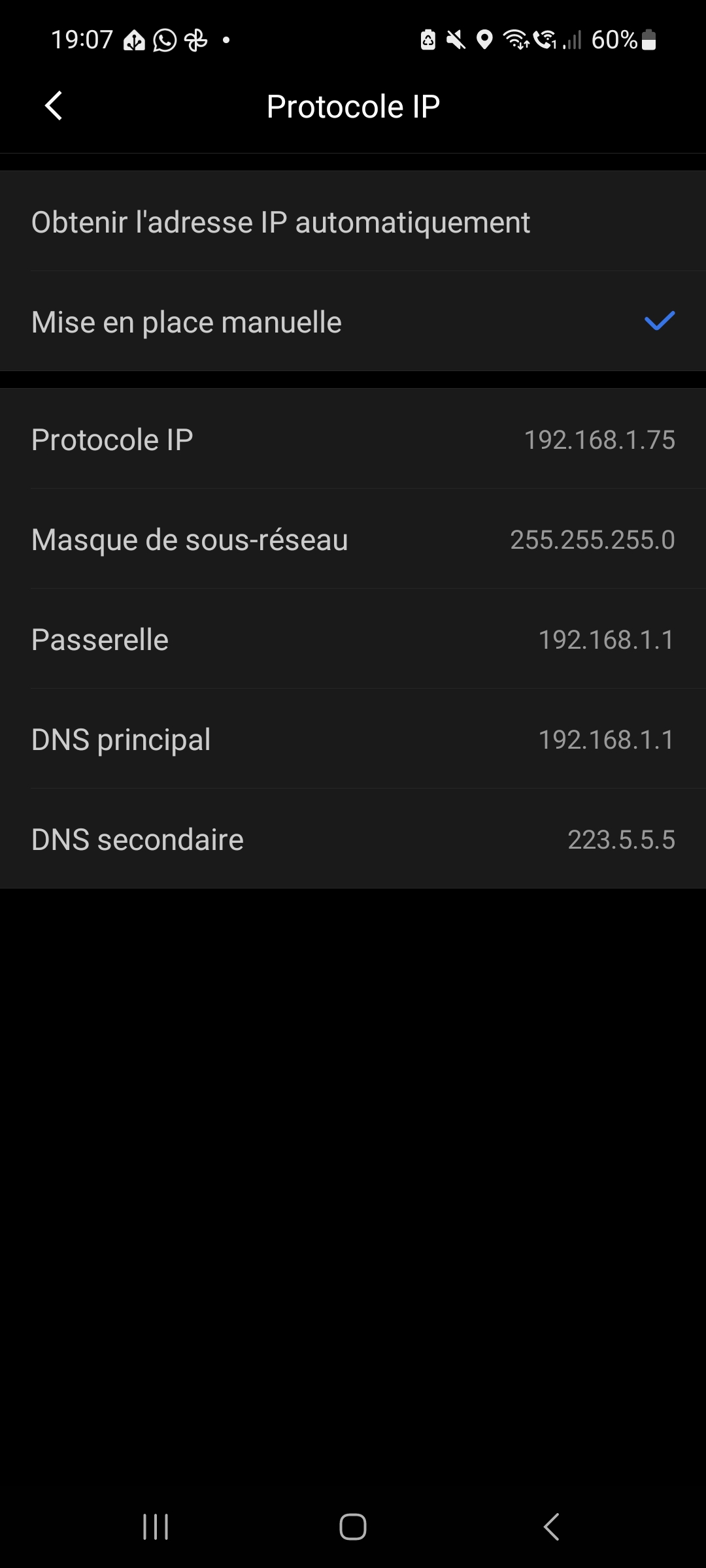Open recent apps from navigation bar
This screenshot has width=706, height=1568.
156,1527
